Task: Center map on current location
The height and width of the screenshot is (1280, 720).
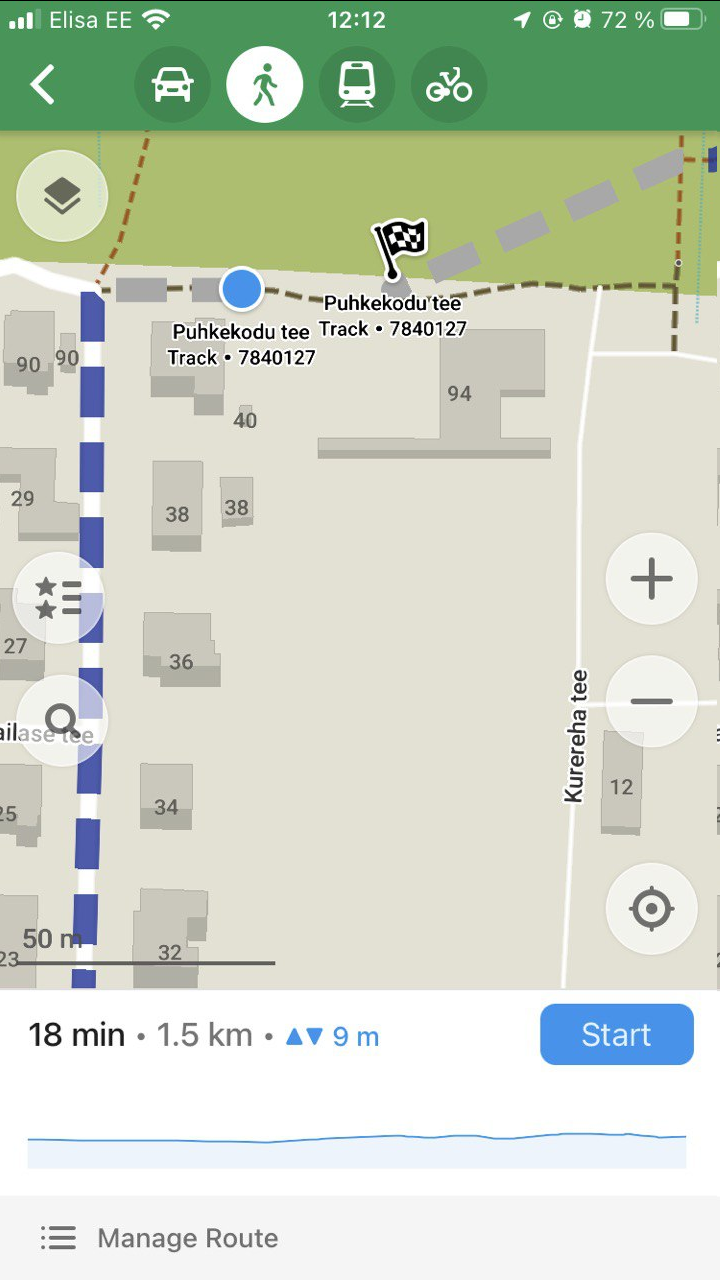Action: [651, 909]
